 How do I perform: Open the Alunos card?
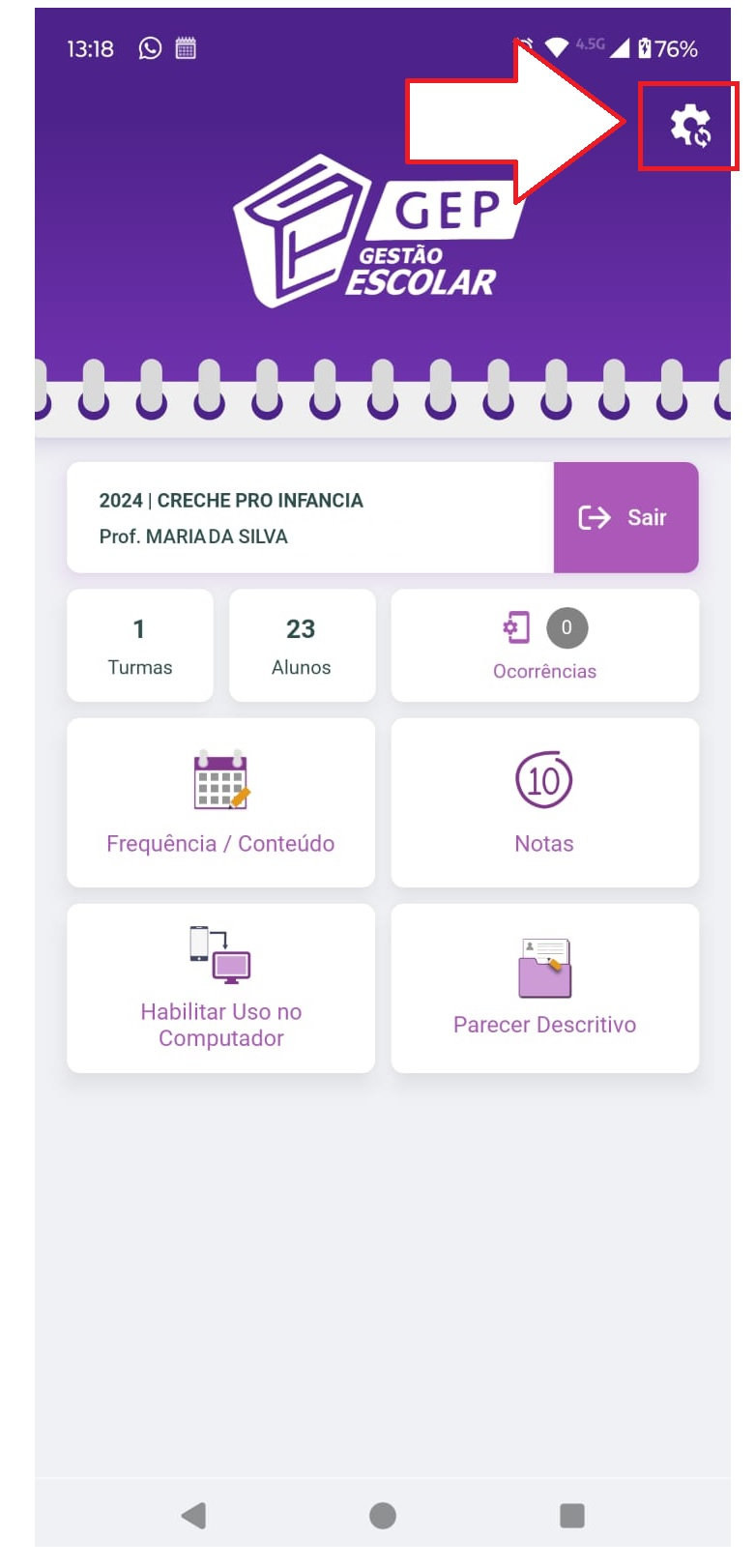point(302,646)
